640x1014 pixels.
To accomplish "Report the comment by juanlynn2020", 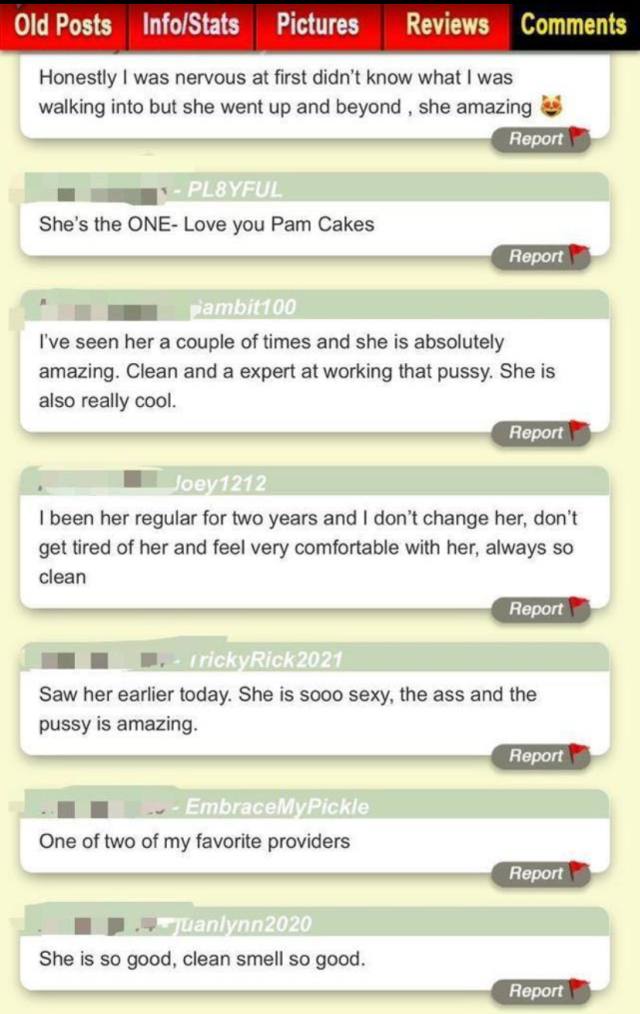I will pos(541,991).
